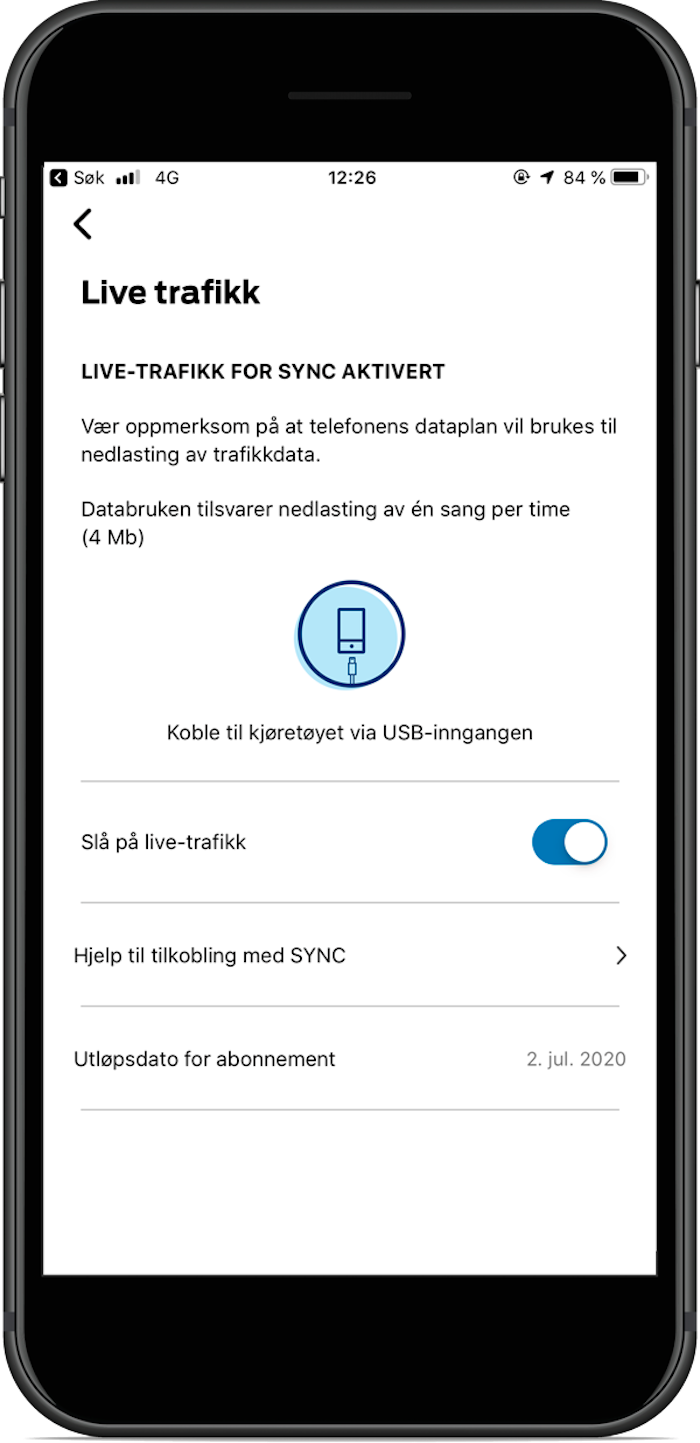
Task: Open Hjelp til tilkobling med SYNC
Action: point(350,955)
